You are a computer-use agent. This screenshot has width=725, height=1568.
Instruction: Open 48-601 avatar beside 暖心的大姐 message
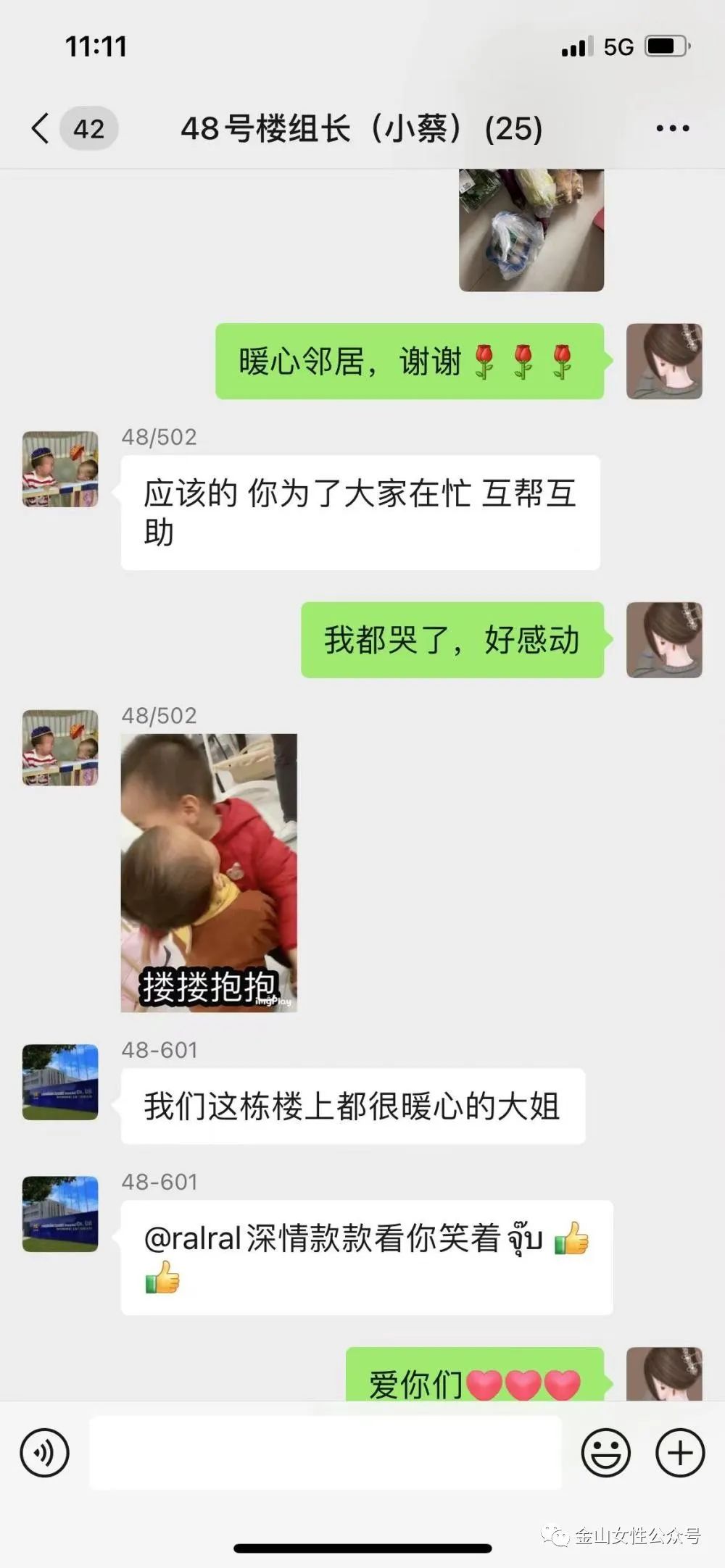click(60, 1082)
